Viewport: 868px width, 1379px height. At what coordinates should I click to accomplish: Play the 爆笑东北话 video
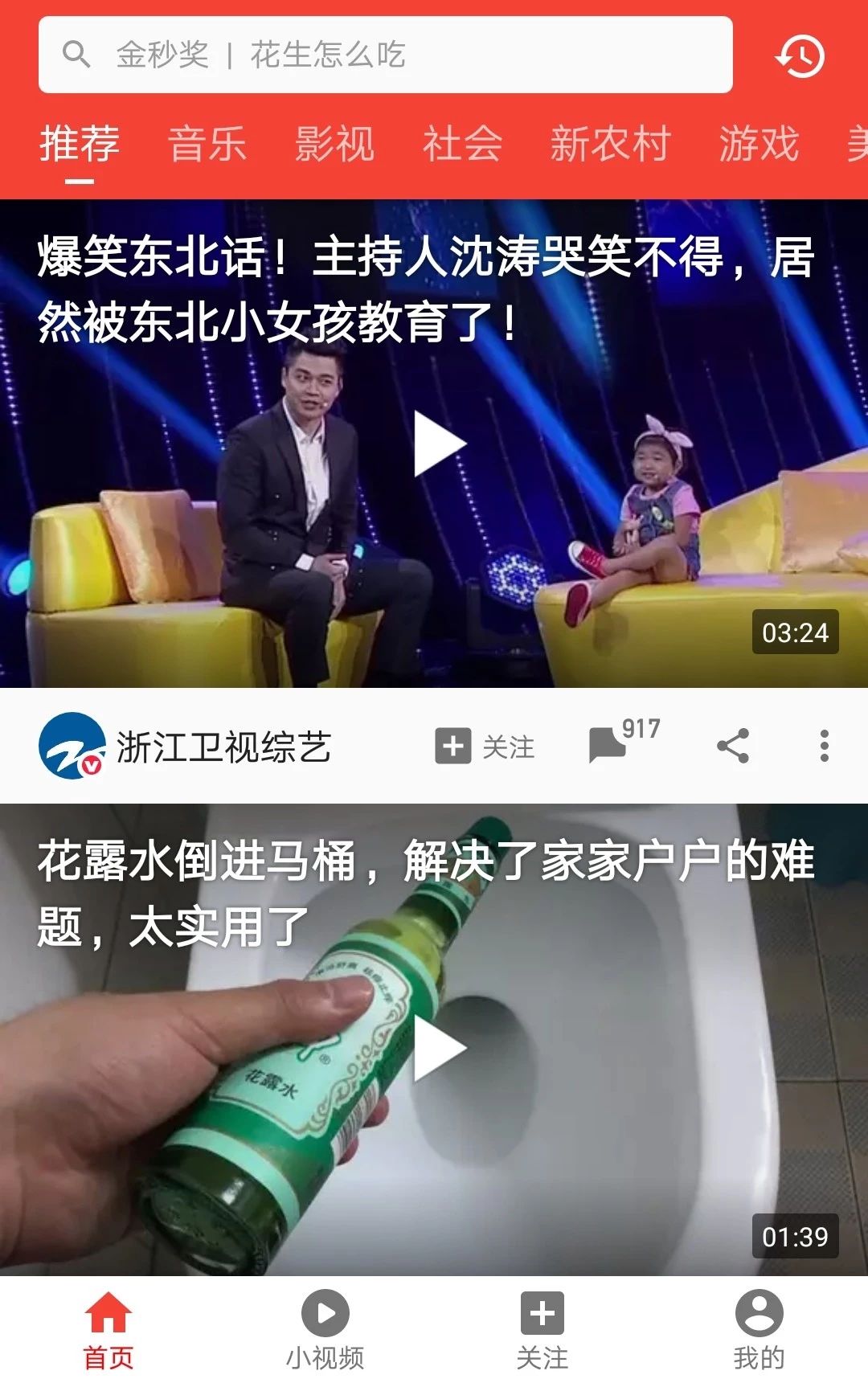pyautogui.click(x=439, y=444)
